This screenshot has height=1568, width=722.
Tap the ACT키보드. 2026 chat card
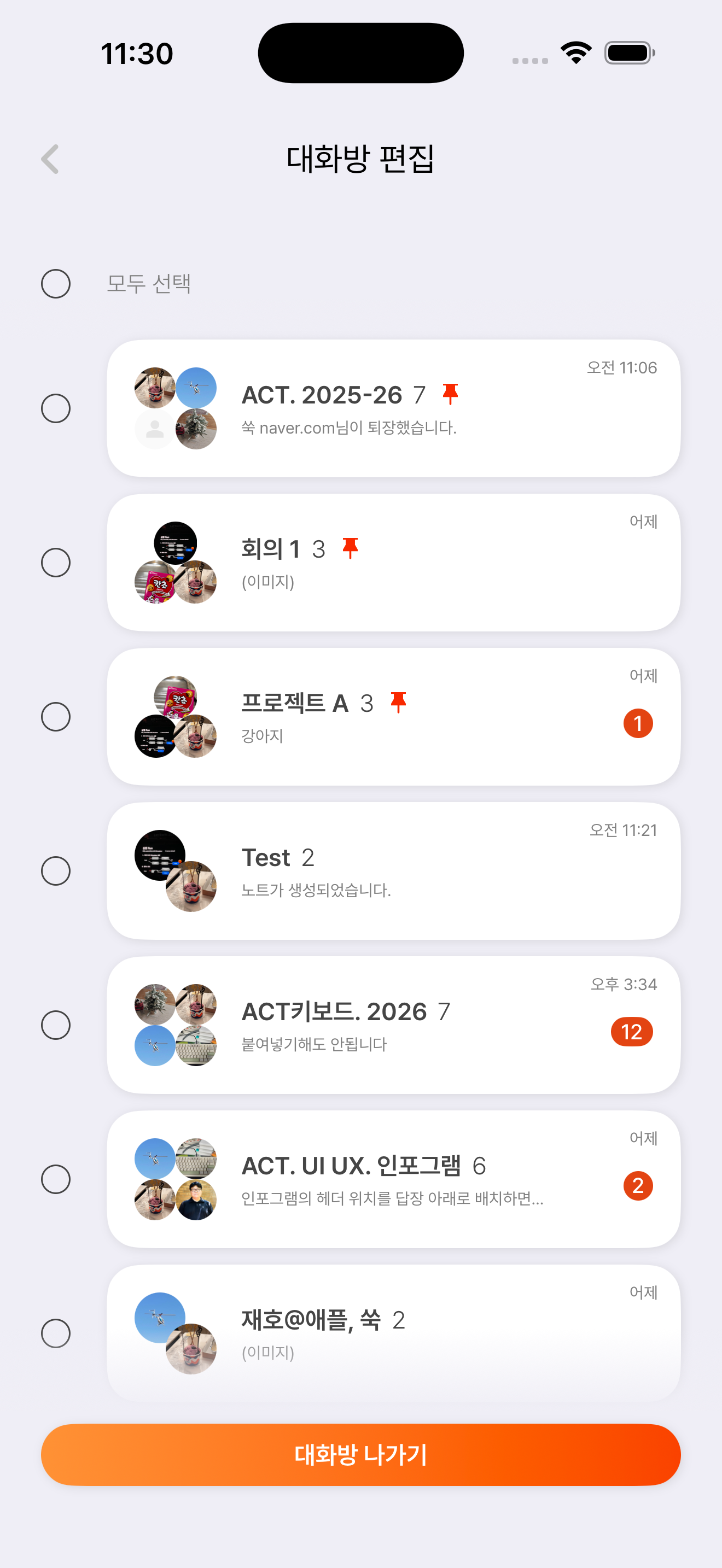click(x=393, y=1025)
